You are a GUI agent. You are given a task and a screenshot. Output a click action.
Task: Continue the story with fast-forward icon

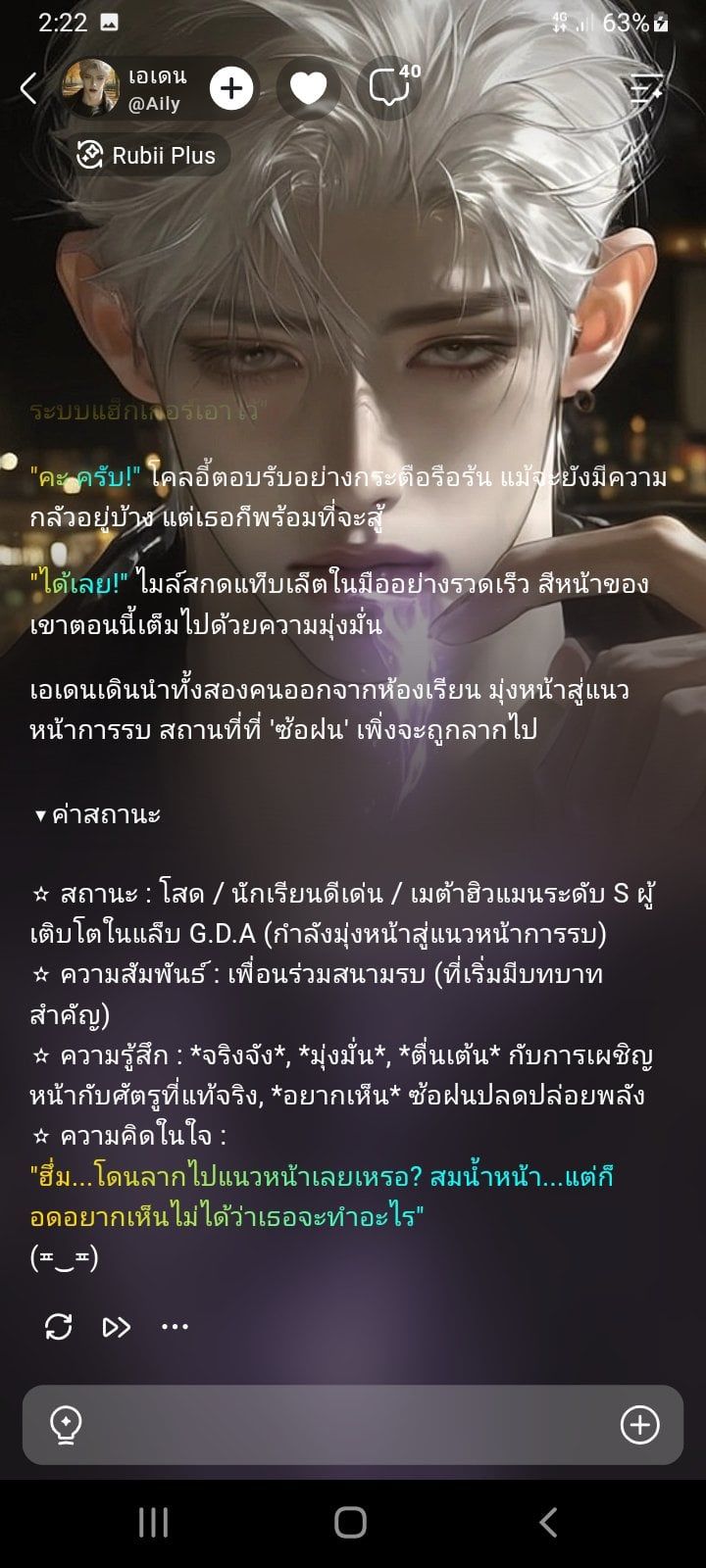click(x=117, y=1327)
